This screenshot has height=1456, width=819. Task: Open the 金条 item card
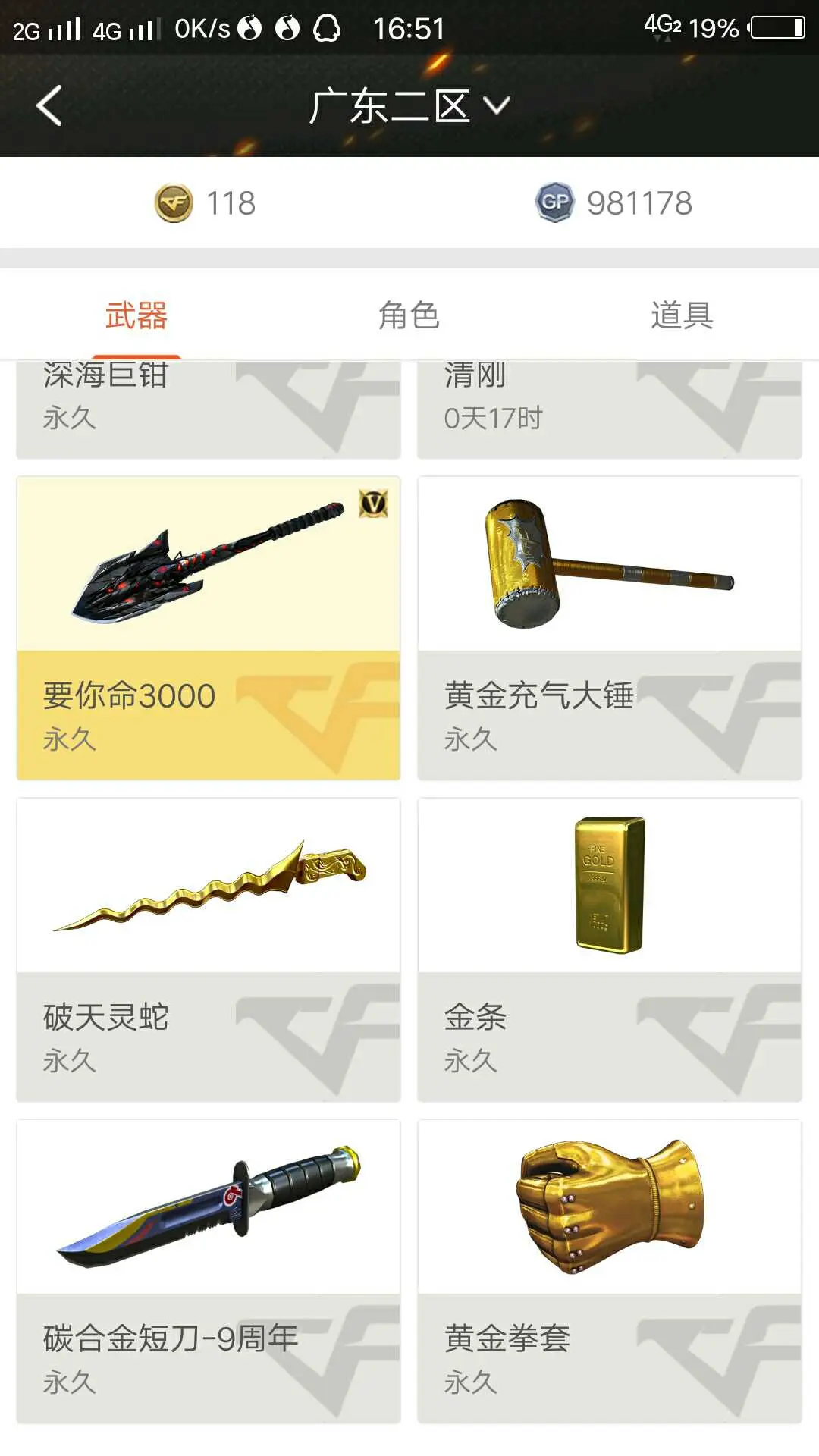pyautogui.click(x=610, y=949)
